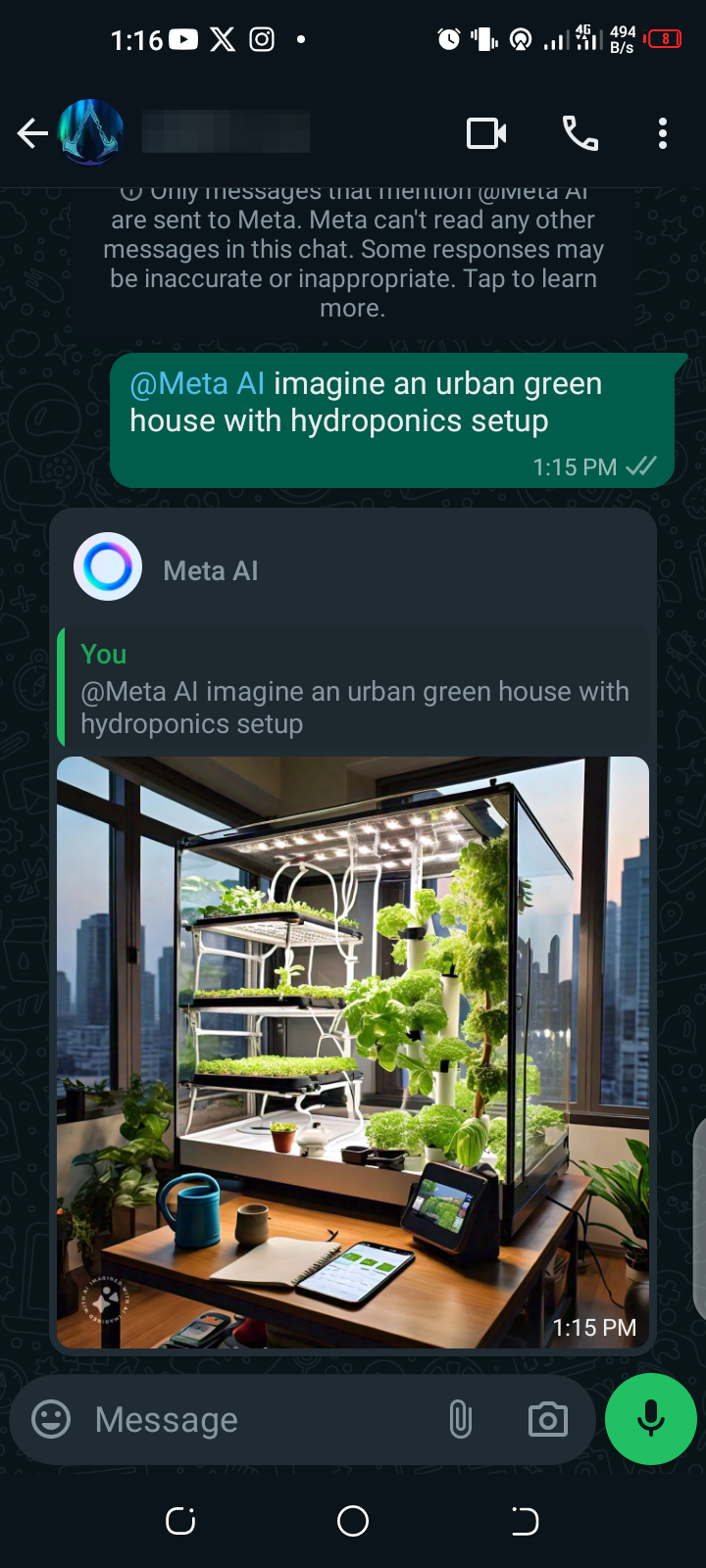This screenshot has width=706, height=1568.
Task: Record a voice message with the microphone
Action: [651, 1419]
